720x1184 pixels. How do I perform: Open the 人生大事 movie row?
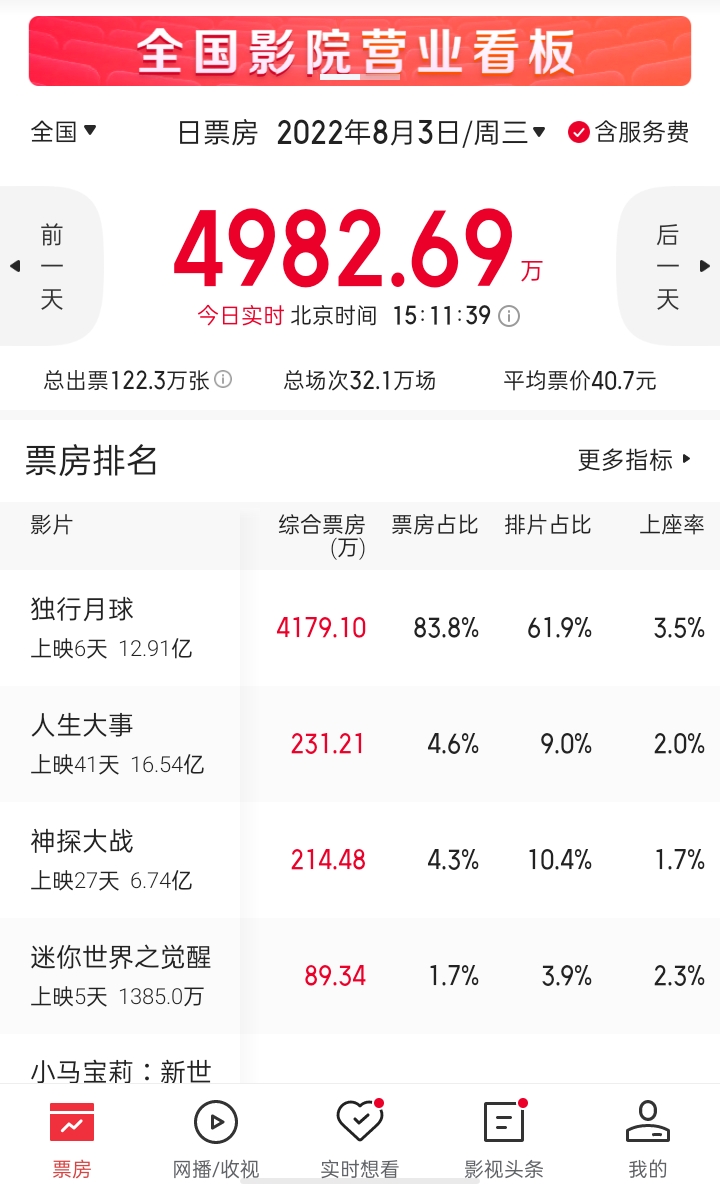pos(360,745)
